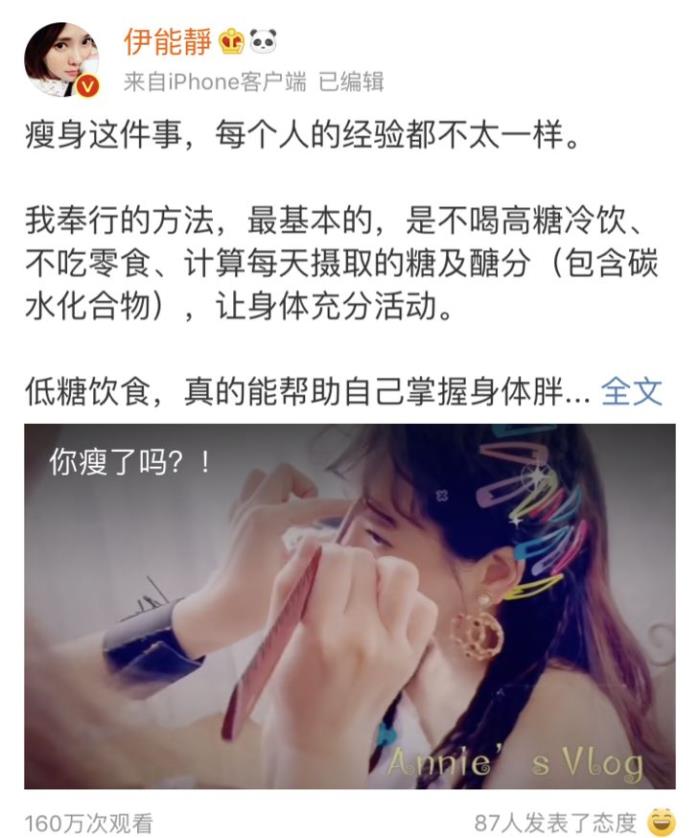Open the 伊能靜 username profile link
Image resolution: width=700 pixels, height=838 pixels.
tap(166, 41)
